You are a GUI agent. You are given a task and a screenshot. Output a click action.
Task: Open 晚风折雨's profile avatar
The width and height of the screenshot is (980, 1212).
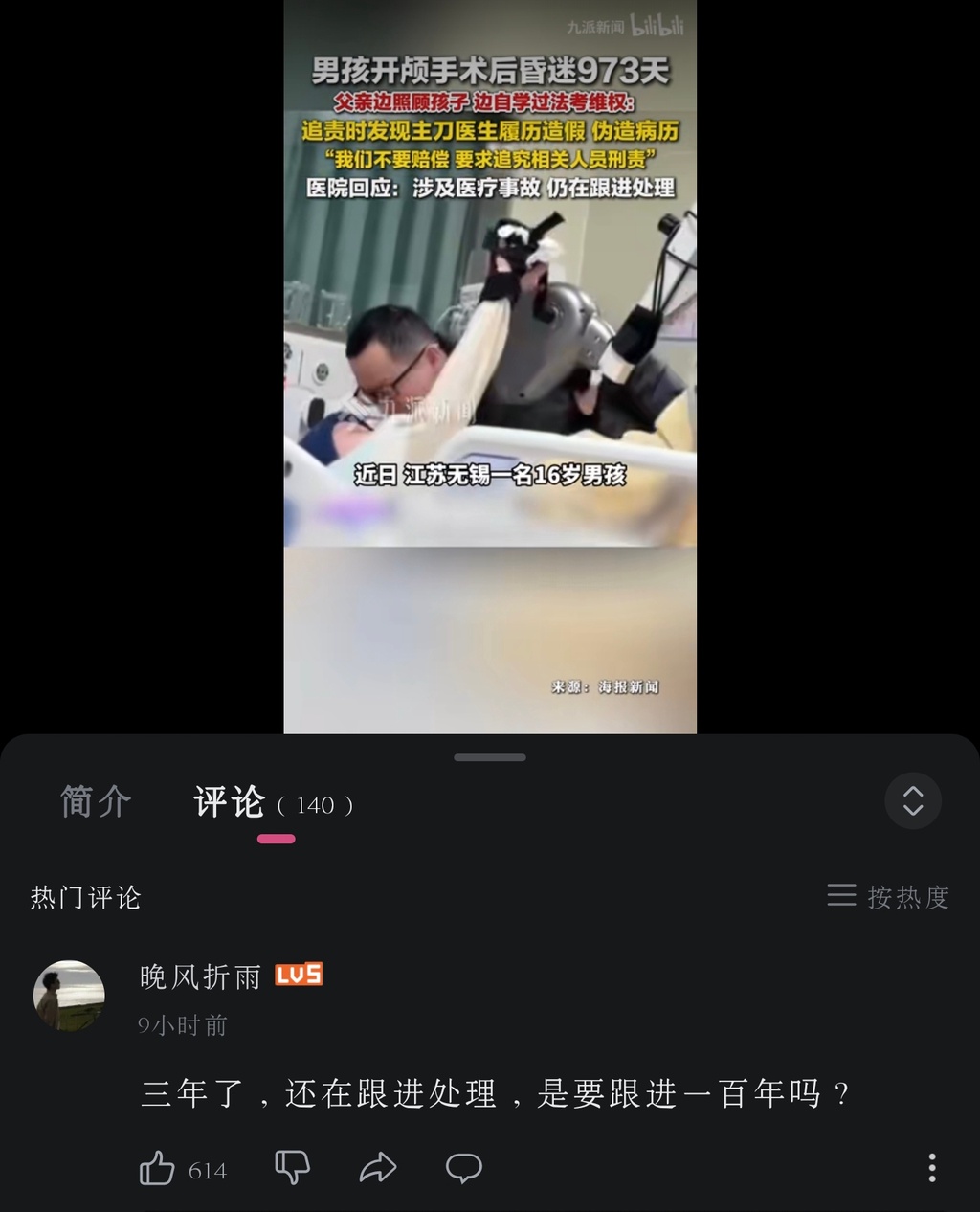[x=69, y=996]
